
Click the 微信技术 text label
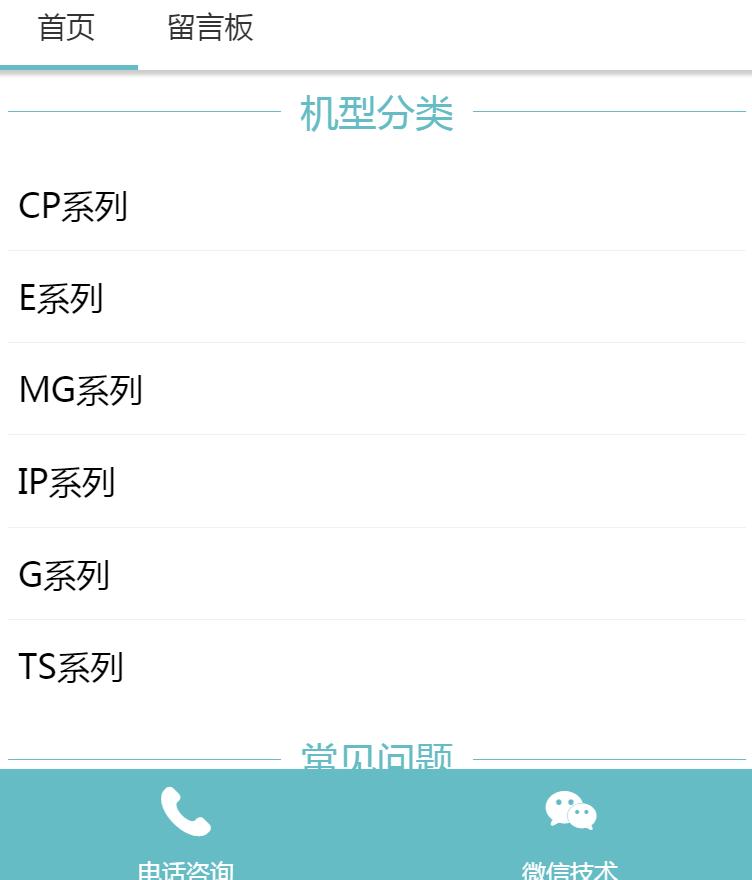(x=569, y=869)
